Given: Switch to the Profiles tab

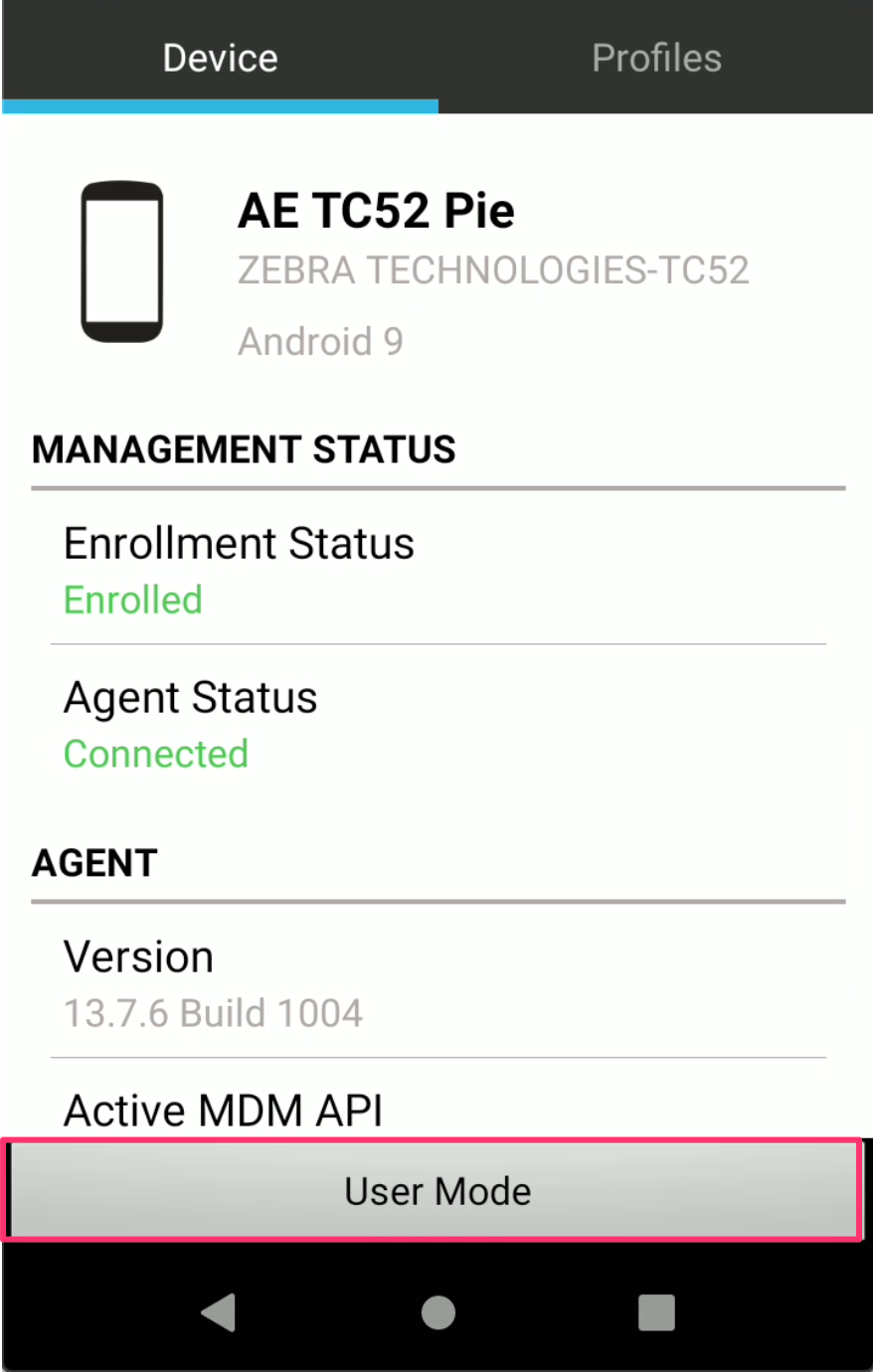Looking at the screenshot, I should [656, 58].
